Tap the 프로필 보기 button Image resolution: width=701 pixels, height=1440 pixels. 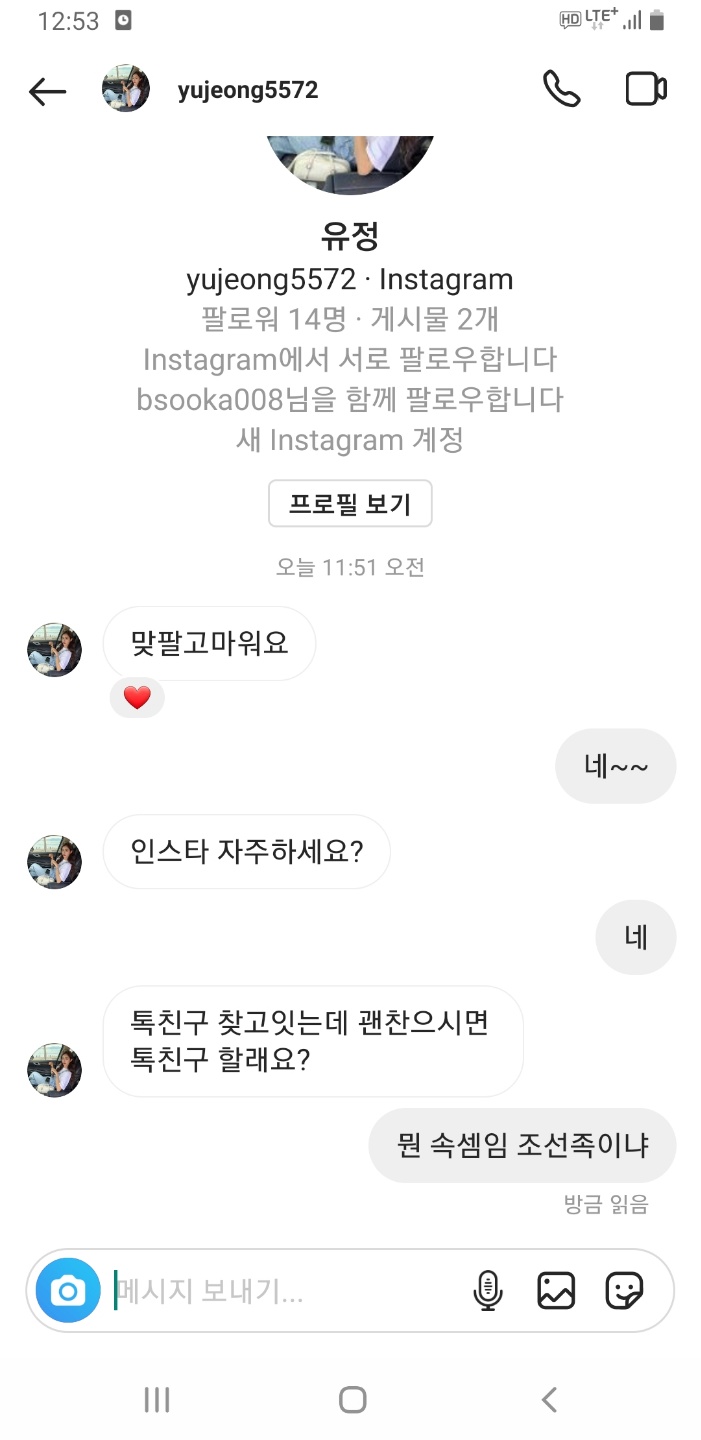350,503
